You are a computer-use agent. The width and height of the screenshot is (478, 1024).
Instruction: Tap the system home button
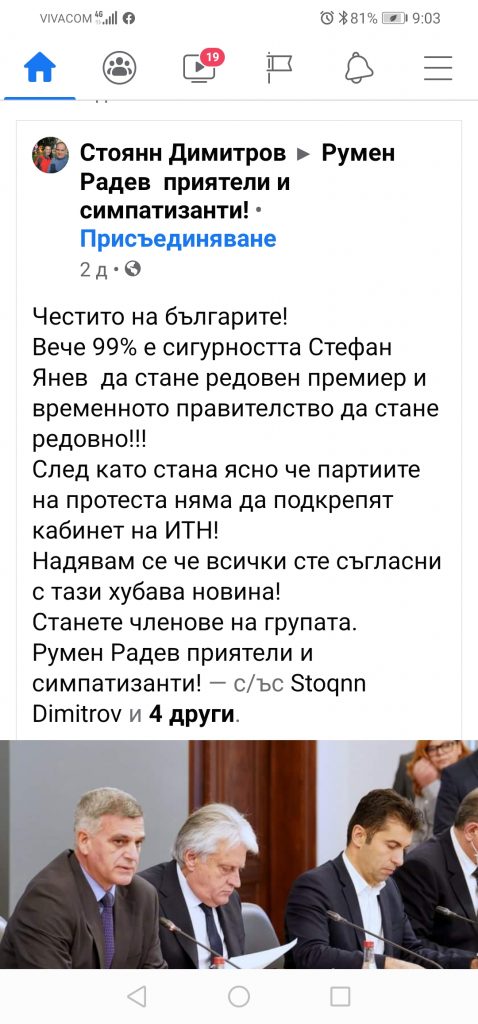pyautogui.click(x=239, y=996)
